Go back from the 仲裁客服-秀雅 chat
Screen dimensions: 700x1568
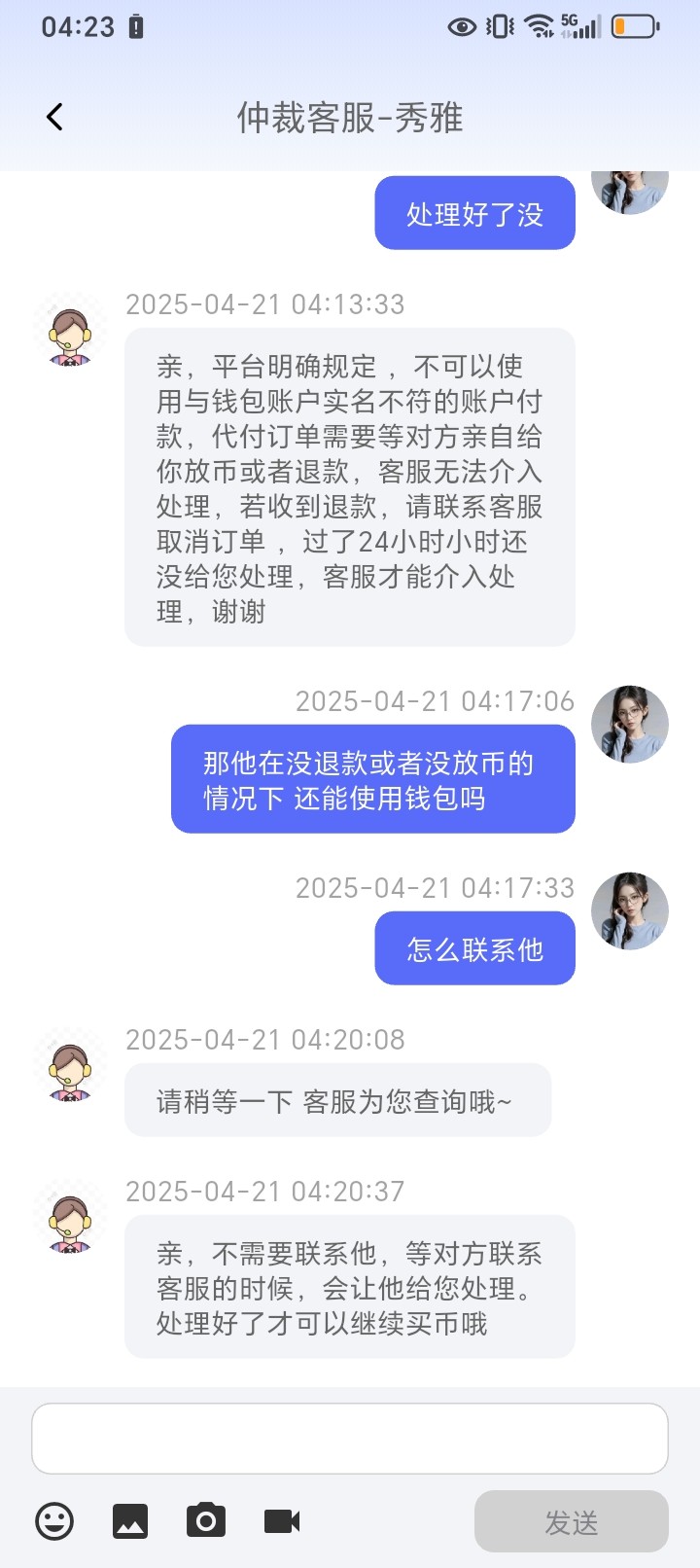[x=54, y=118]
